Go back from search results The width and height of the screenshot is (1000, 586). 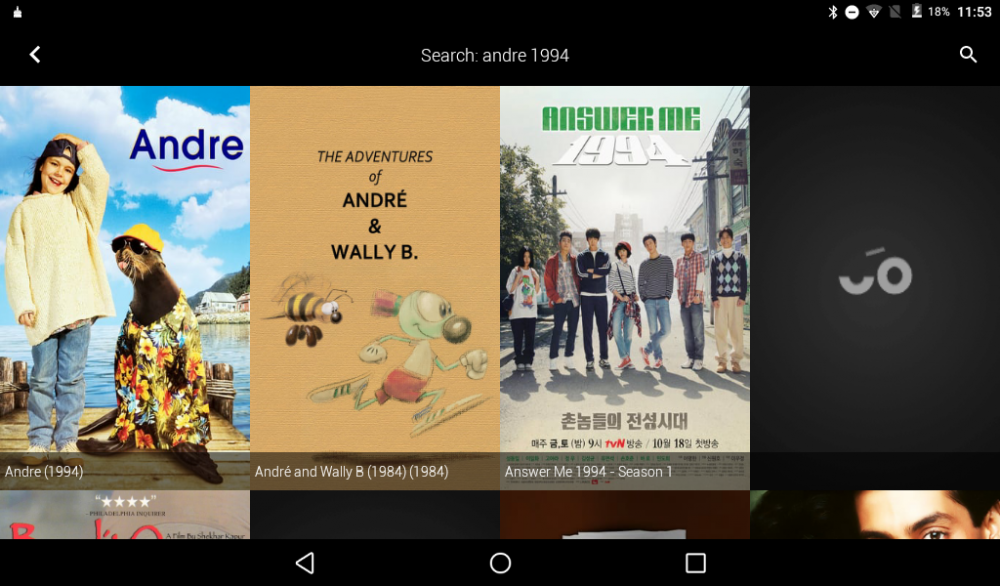point(35,55)
